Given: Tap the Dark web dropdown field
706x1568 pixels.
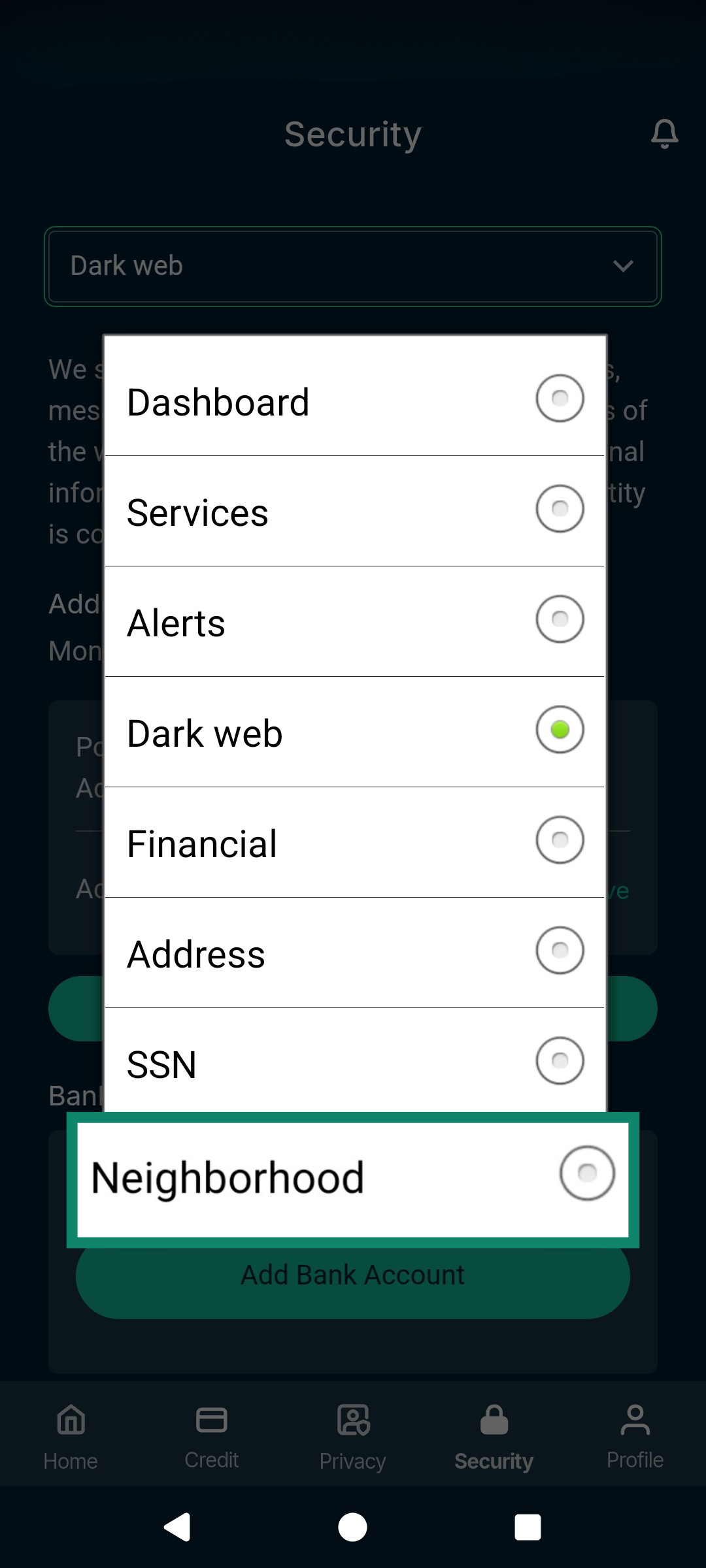Looking at the screenshot, I should coord(353,266).
